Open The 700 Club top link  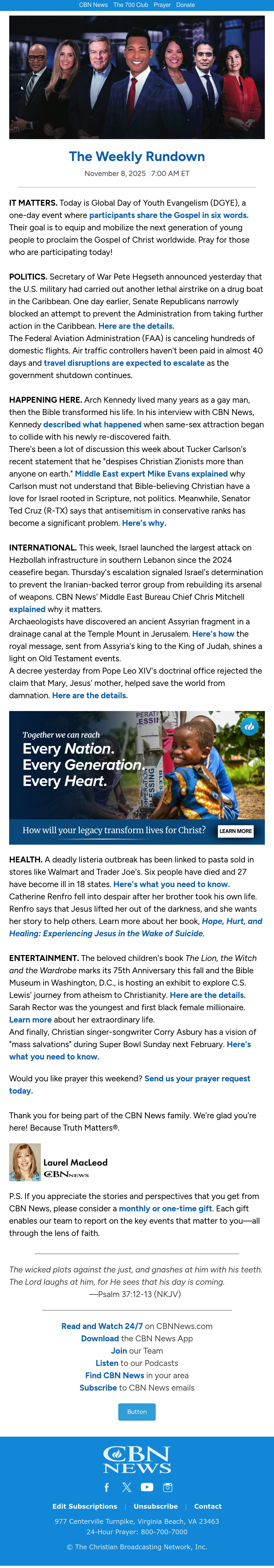tap(131, 5)
